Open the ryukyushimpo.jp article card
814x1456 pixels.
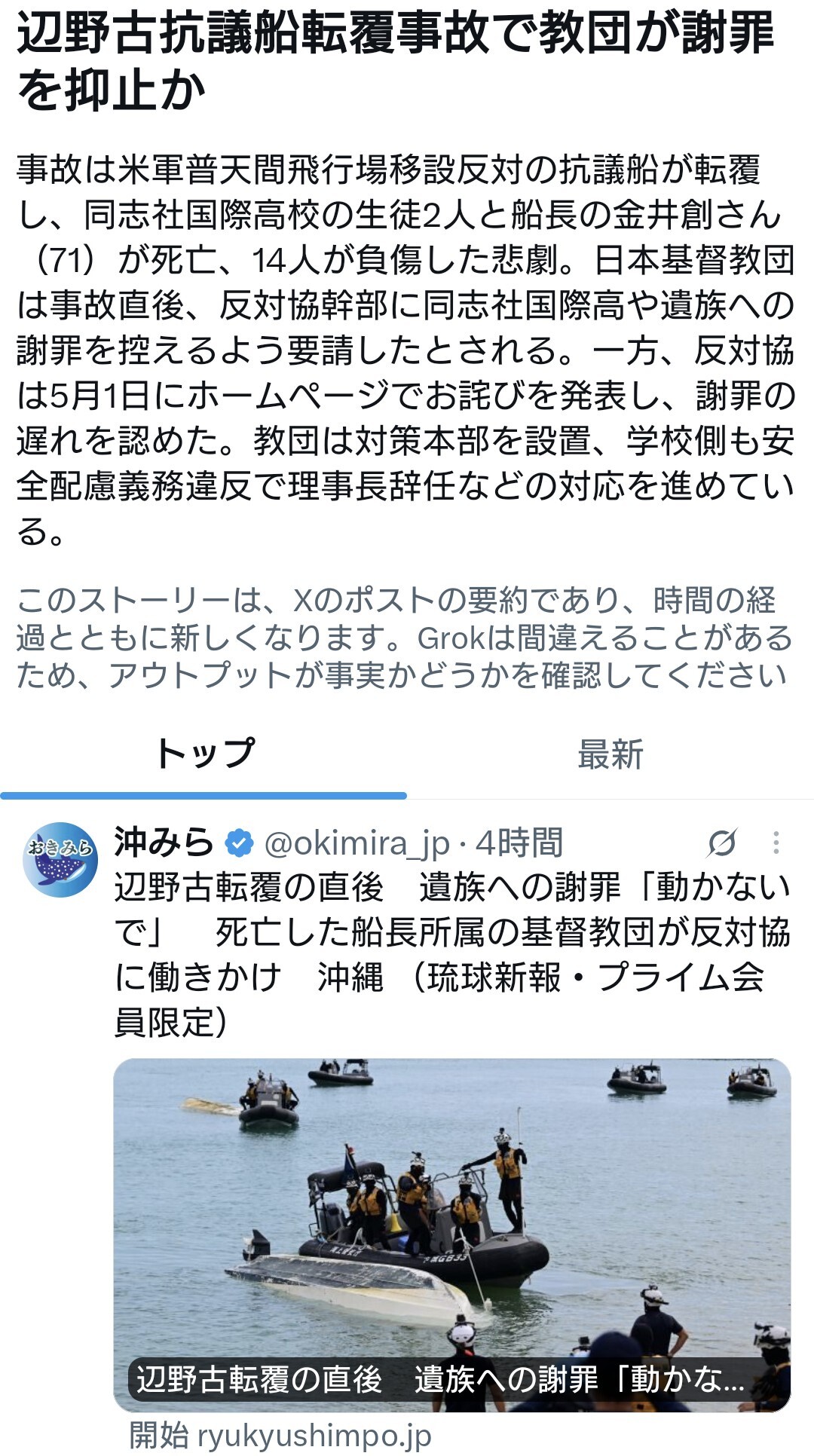pos(452,1234)
